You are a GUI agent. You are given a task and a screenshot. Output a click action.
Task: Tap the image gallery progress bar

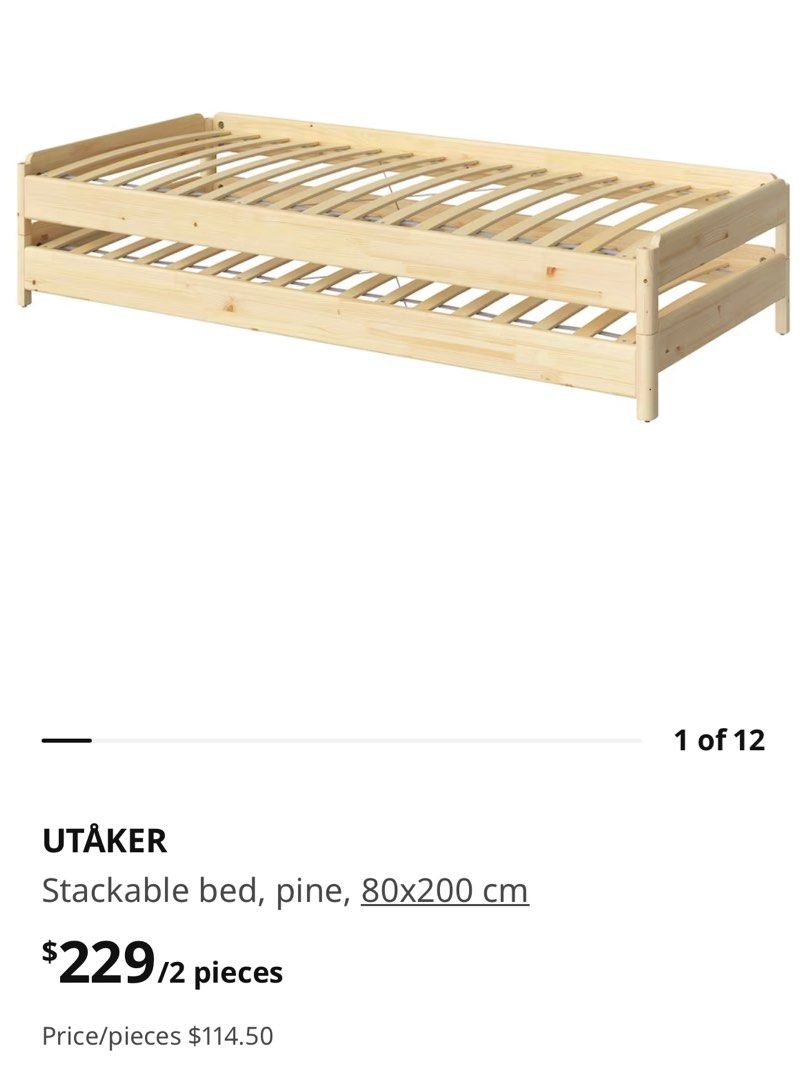(x=341, y=741)
